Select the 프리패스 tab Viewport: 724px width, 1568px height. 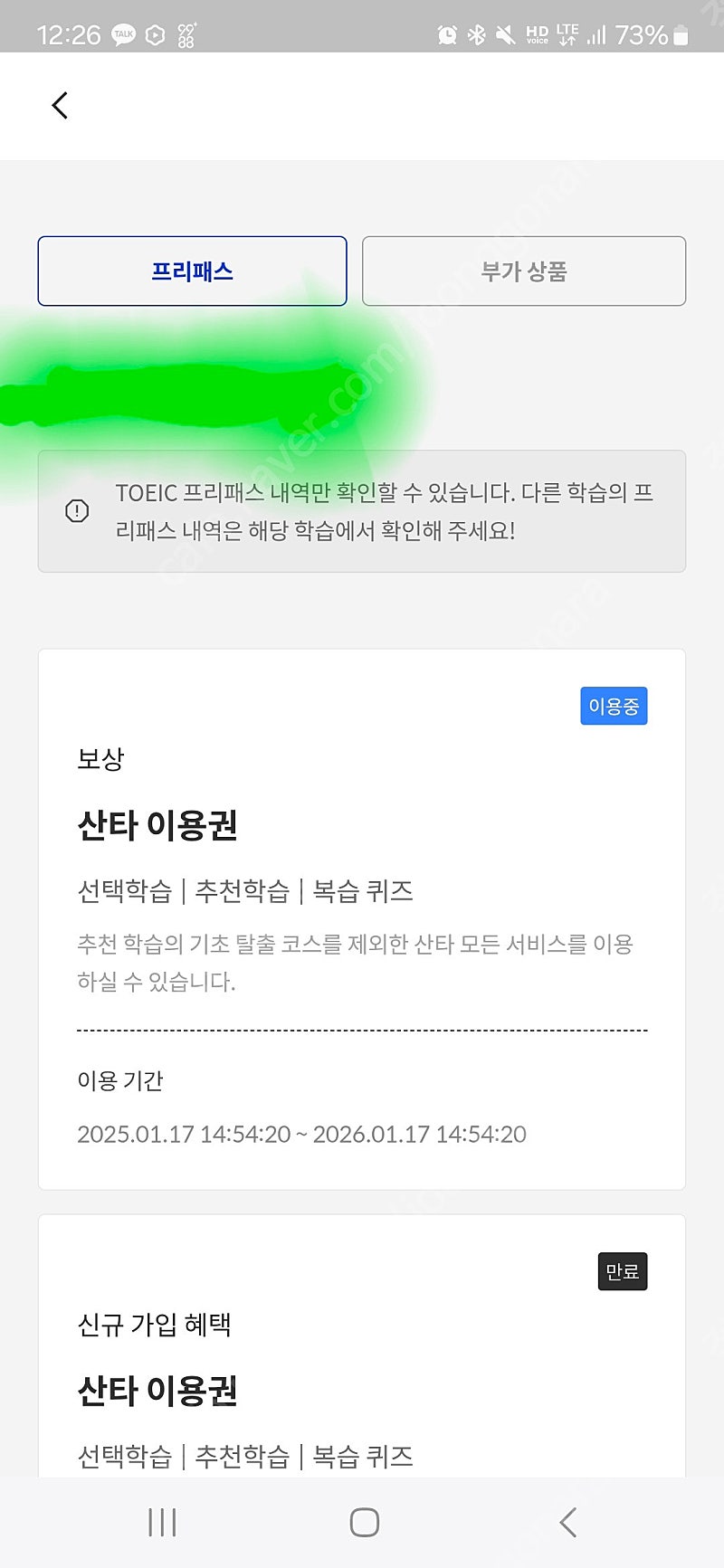point(192,271)
